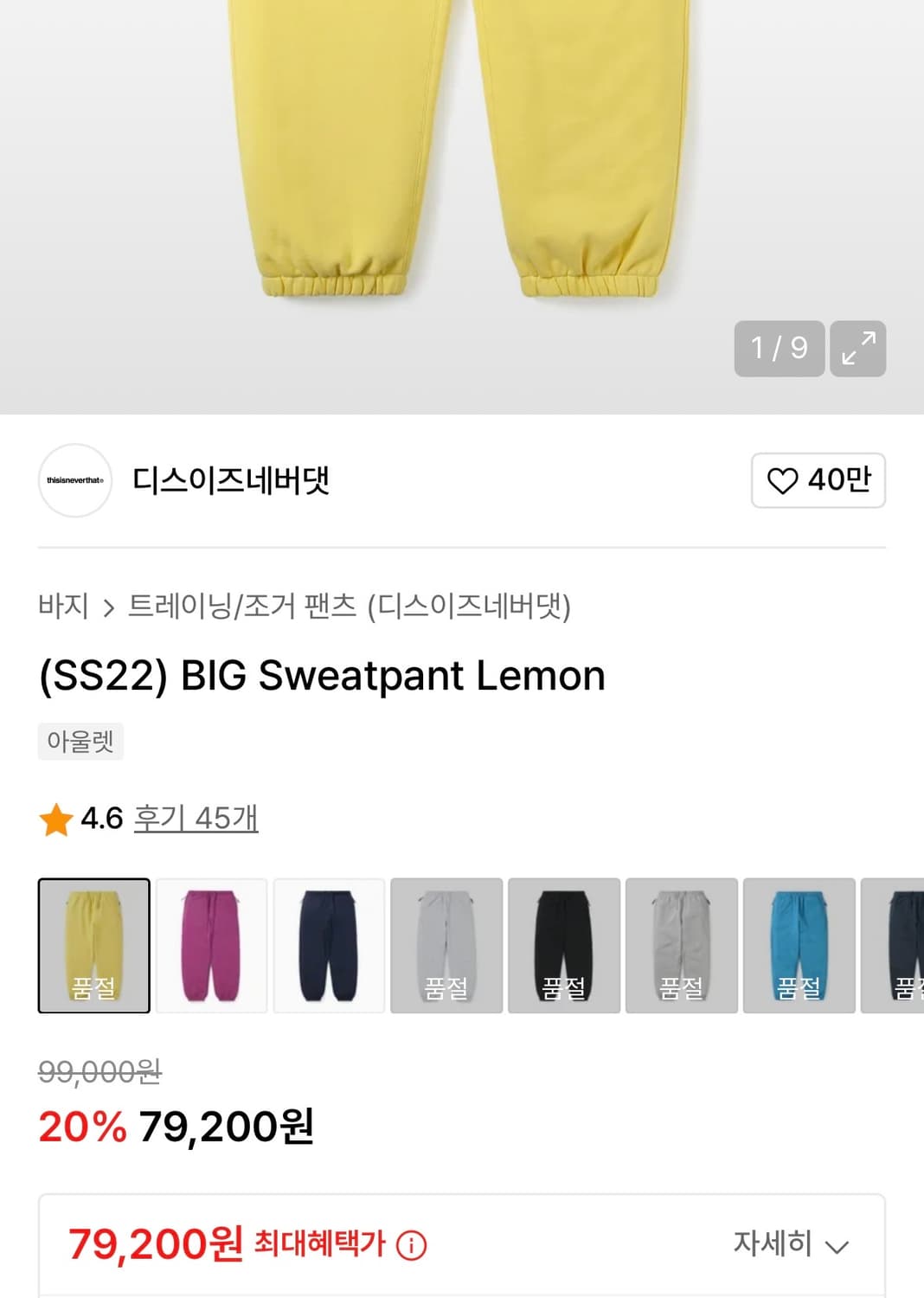Expand the blue colorway labeled 품절
The width and height of the screenshot is (924, 1298).
[x=800, y=945]
